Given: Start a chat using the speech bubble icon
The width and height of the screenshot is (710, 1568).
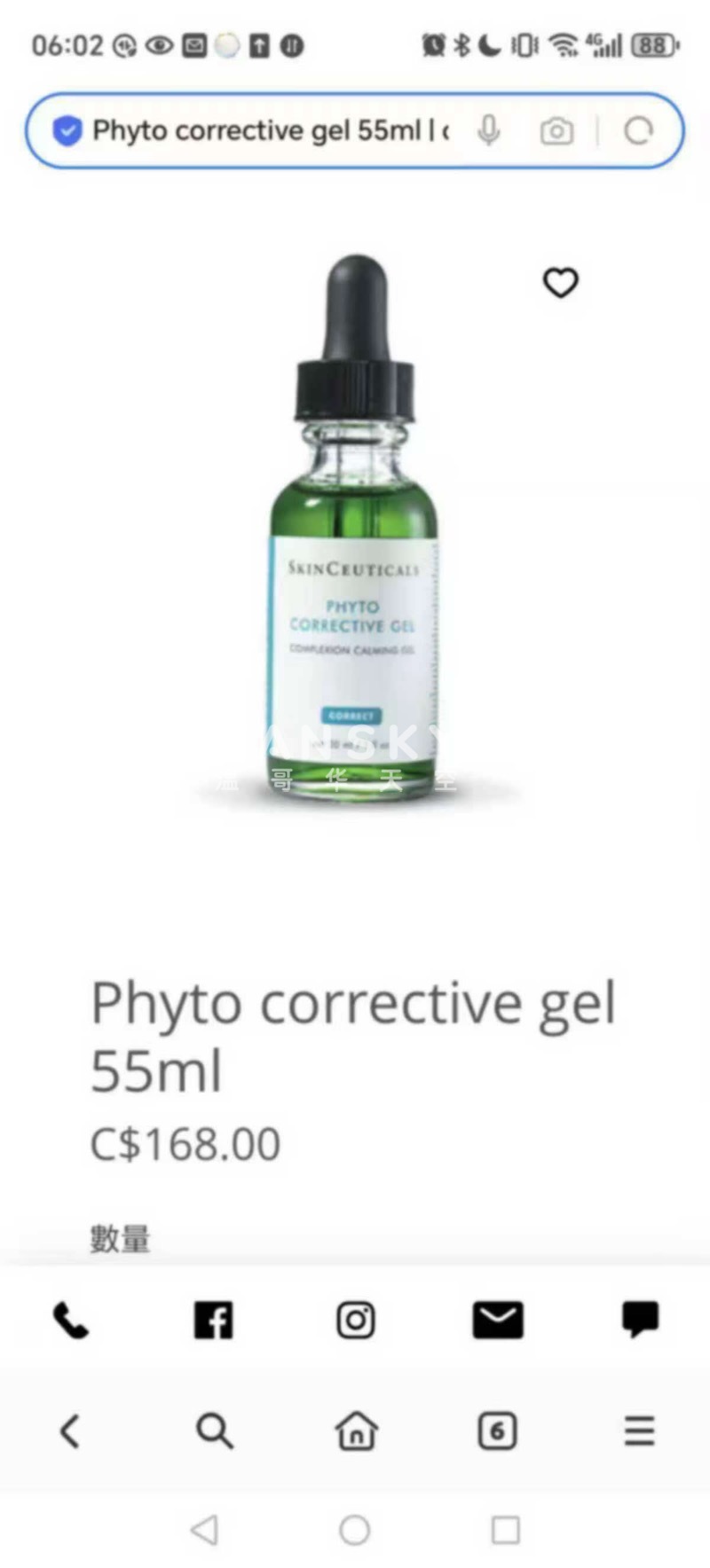Looking at the screenshot, I should pos(640,1321).
